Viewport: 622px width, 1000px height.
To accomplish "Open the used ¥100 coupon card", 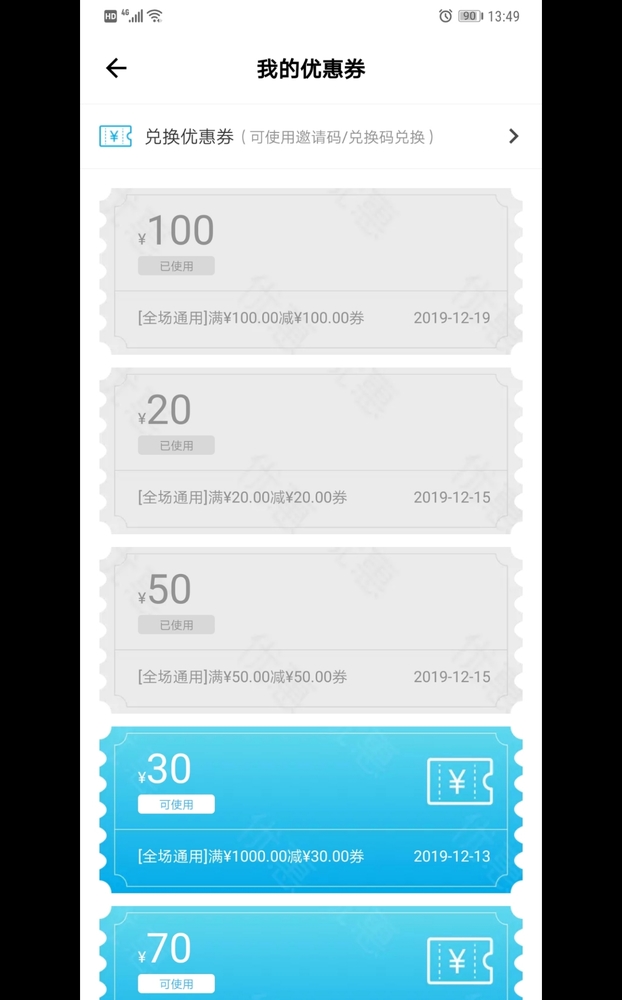I will [311, 271].
